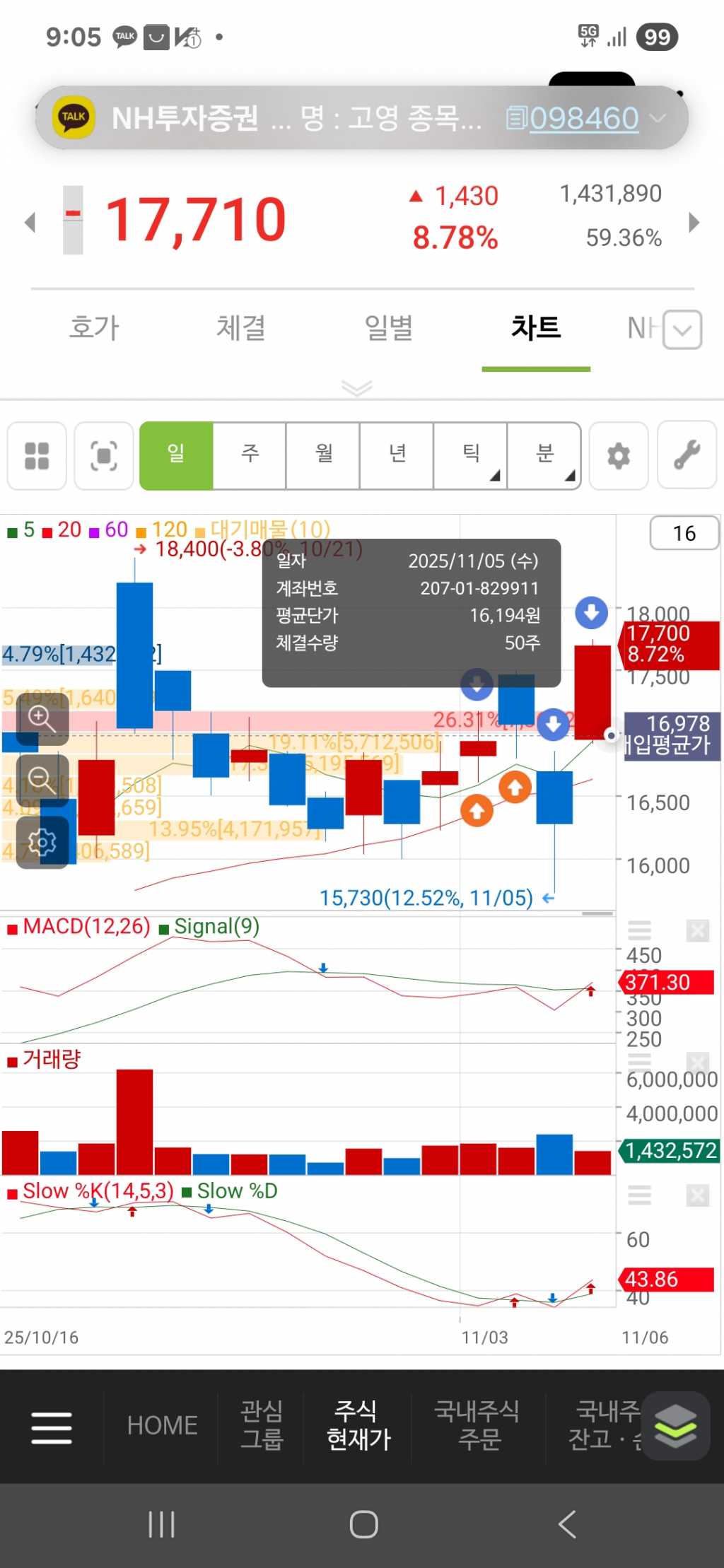This screenshot has height=1568, width=724.
Task: Expand the tab list dropdown arrow
Action: pyautogui.click(x=682, y=329)
